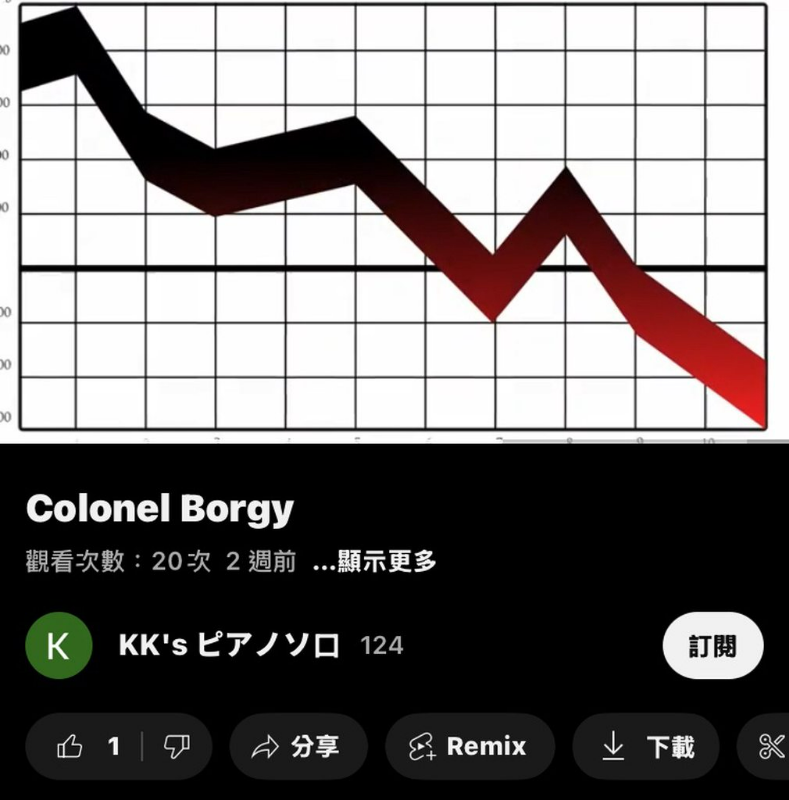Tap the video player to show controls
The width and height of the screenshot is (789, 800).
(x=394, y=220)
